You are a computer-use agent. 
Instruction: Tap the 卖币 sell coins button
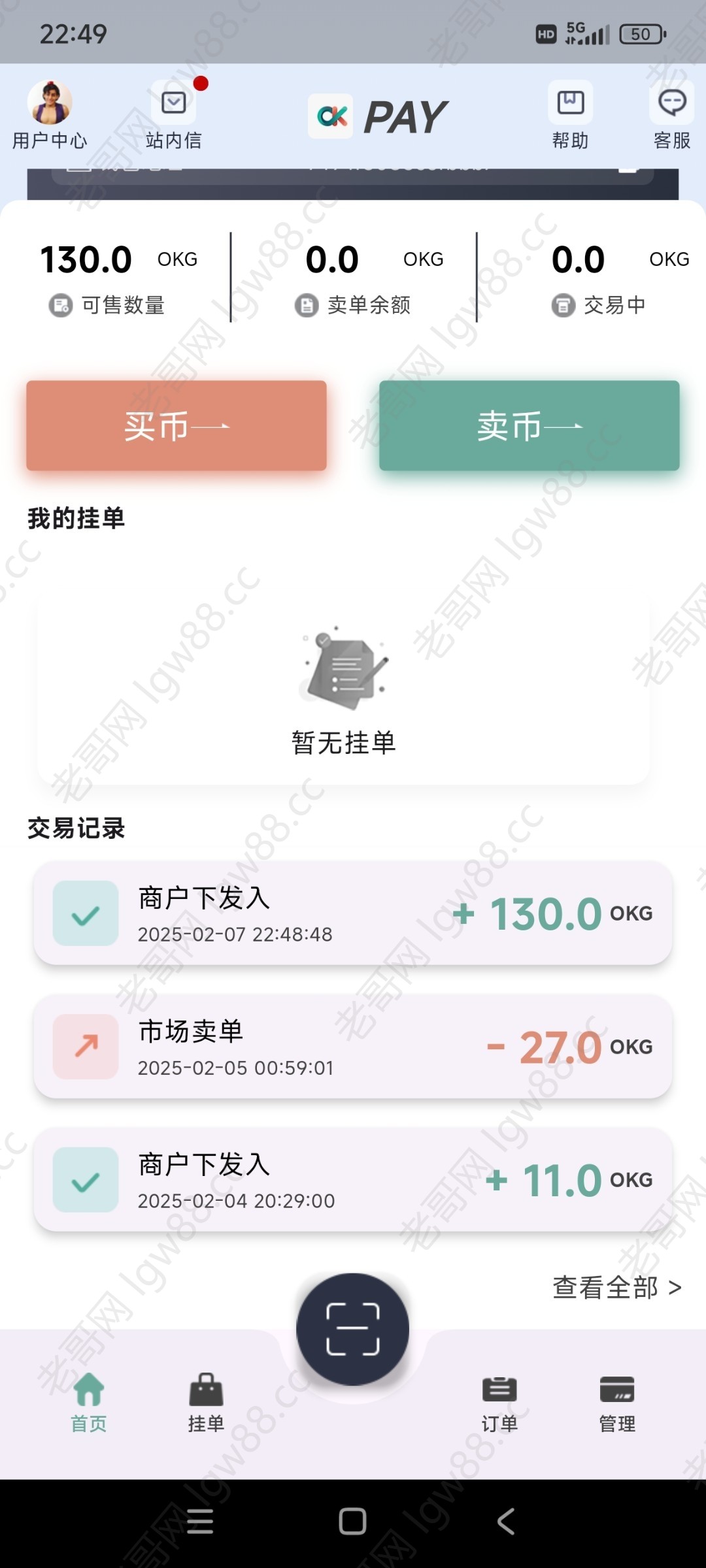(x=529, y=426)
